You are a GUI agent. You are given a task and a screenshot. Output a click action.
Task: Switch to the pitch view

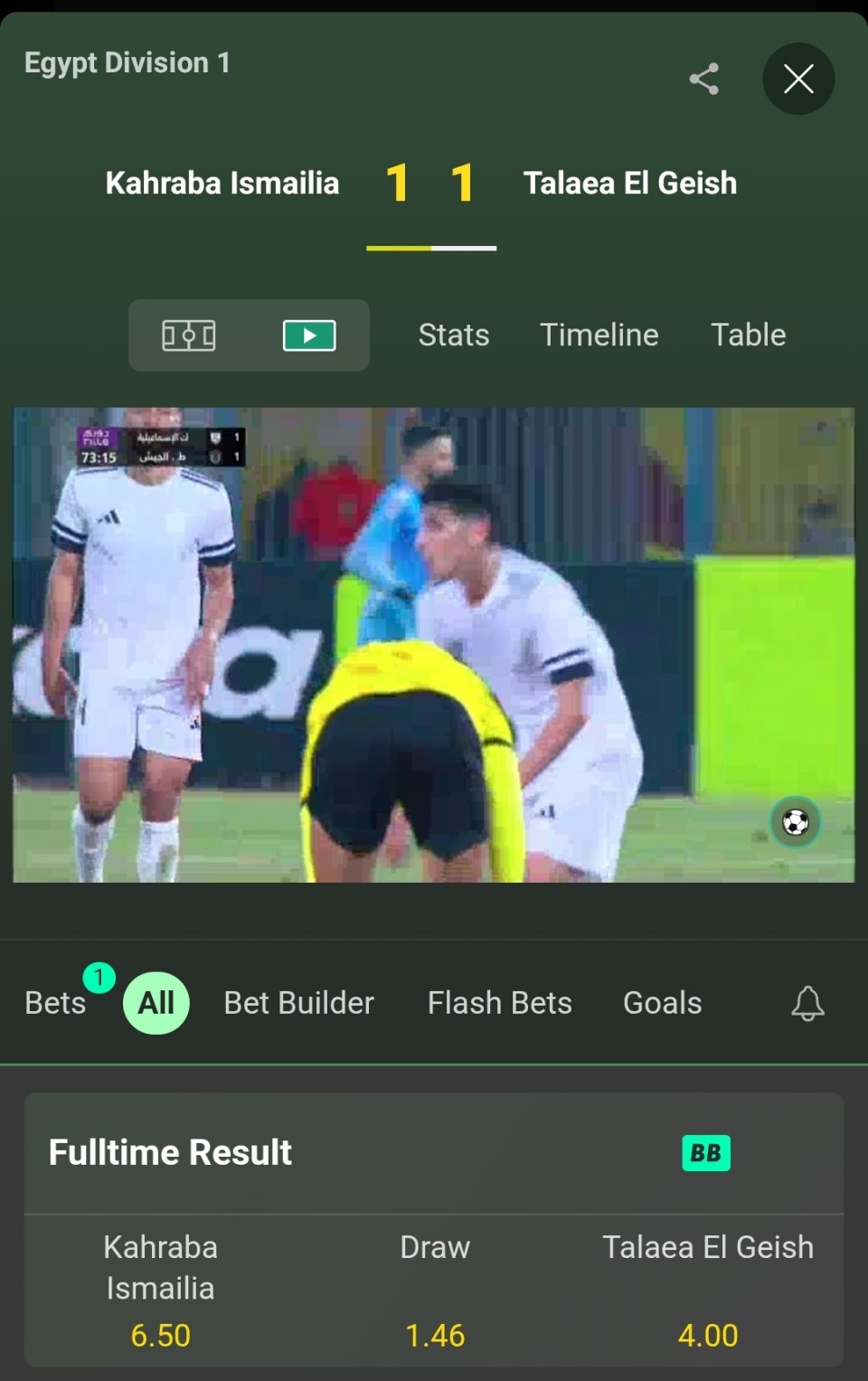coord(189,336)
